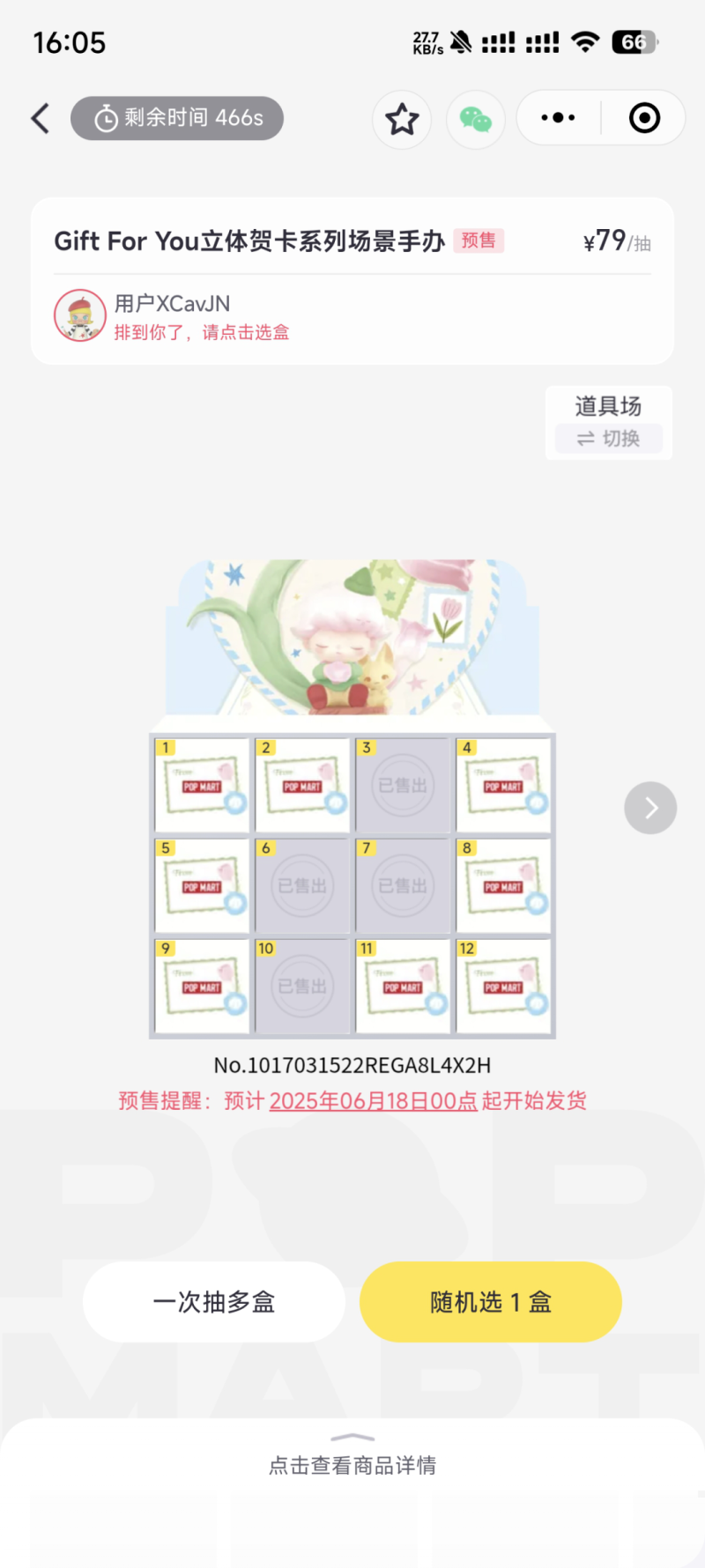Screen dimensions: 705x1568
Task: Go back using the top-left arrow
Action: click(x=41, y=118)
